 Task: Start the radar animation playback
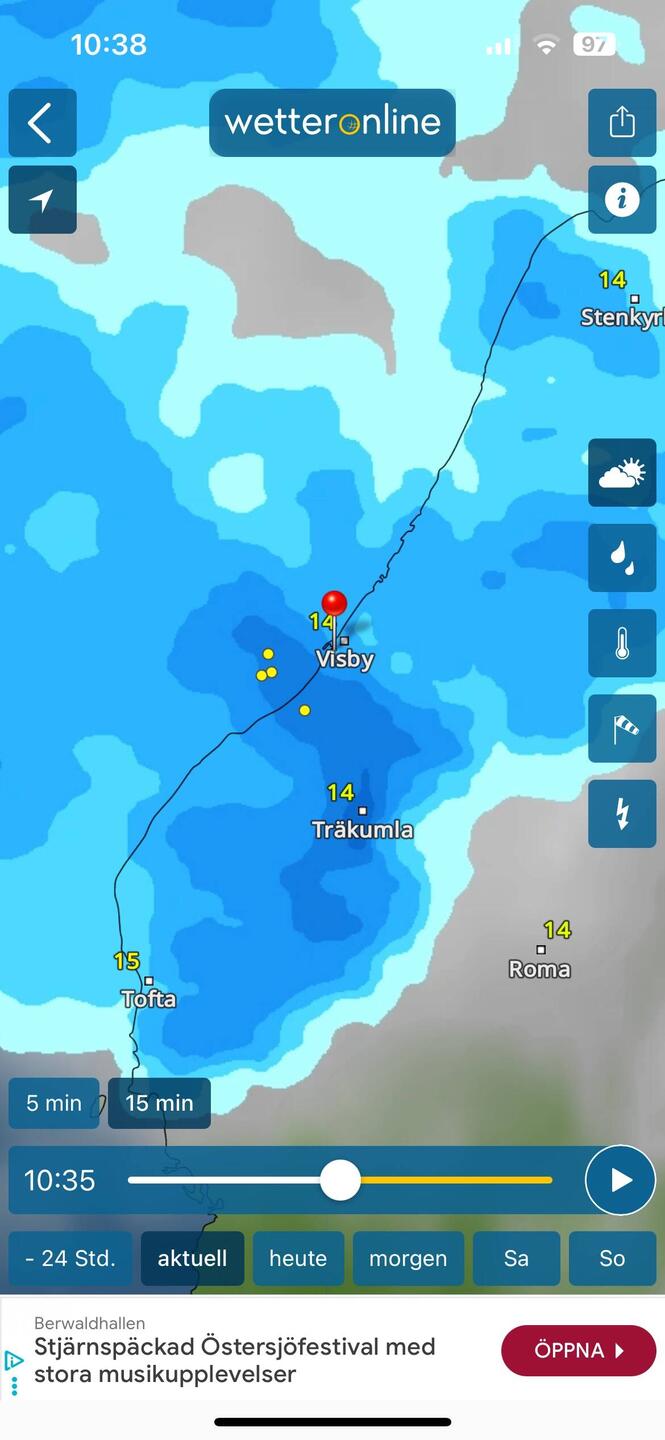click(x=620, y=1180)
